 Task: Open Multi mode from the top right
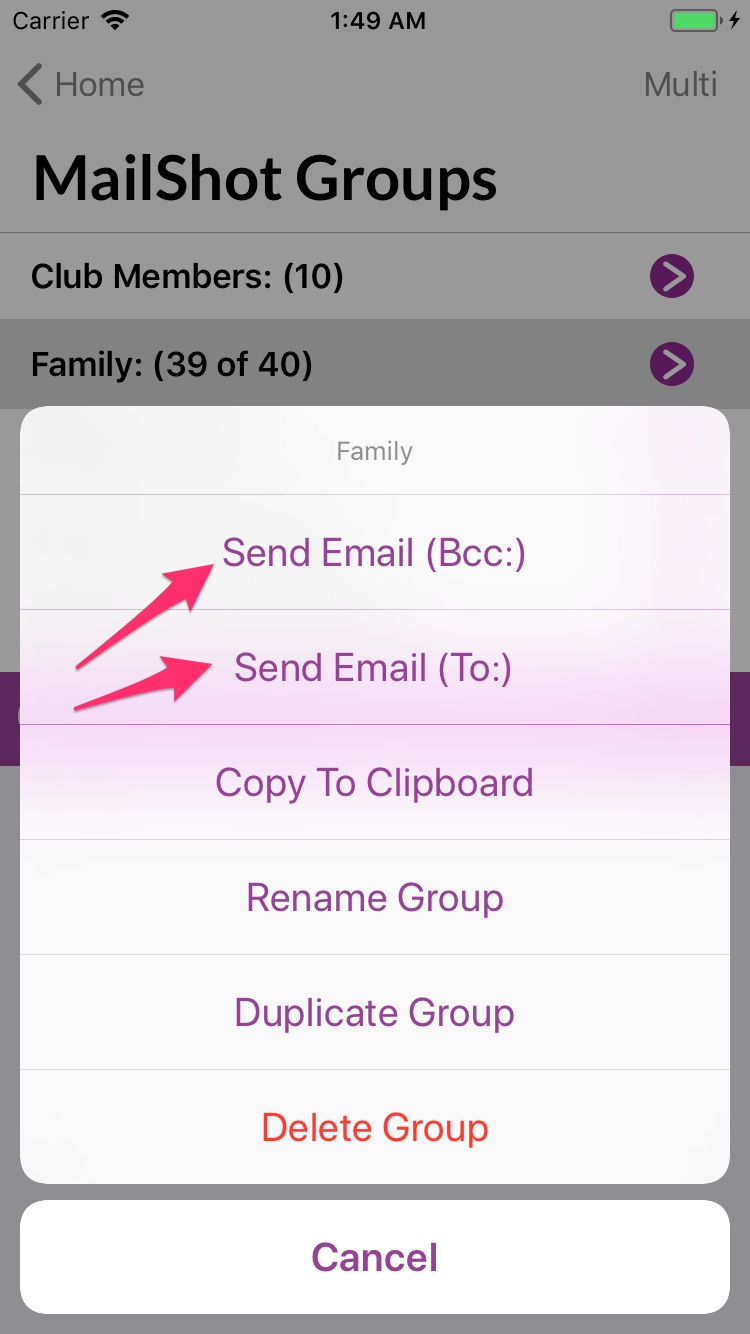coord(680,84)
